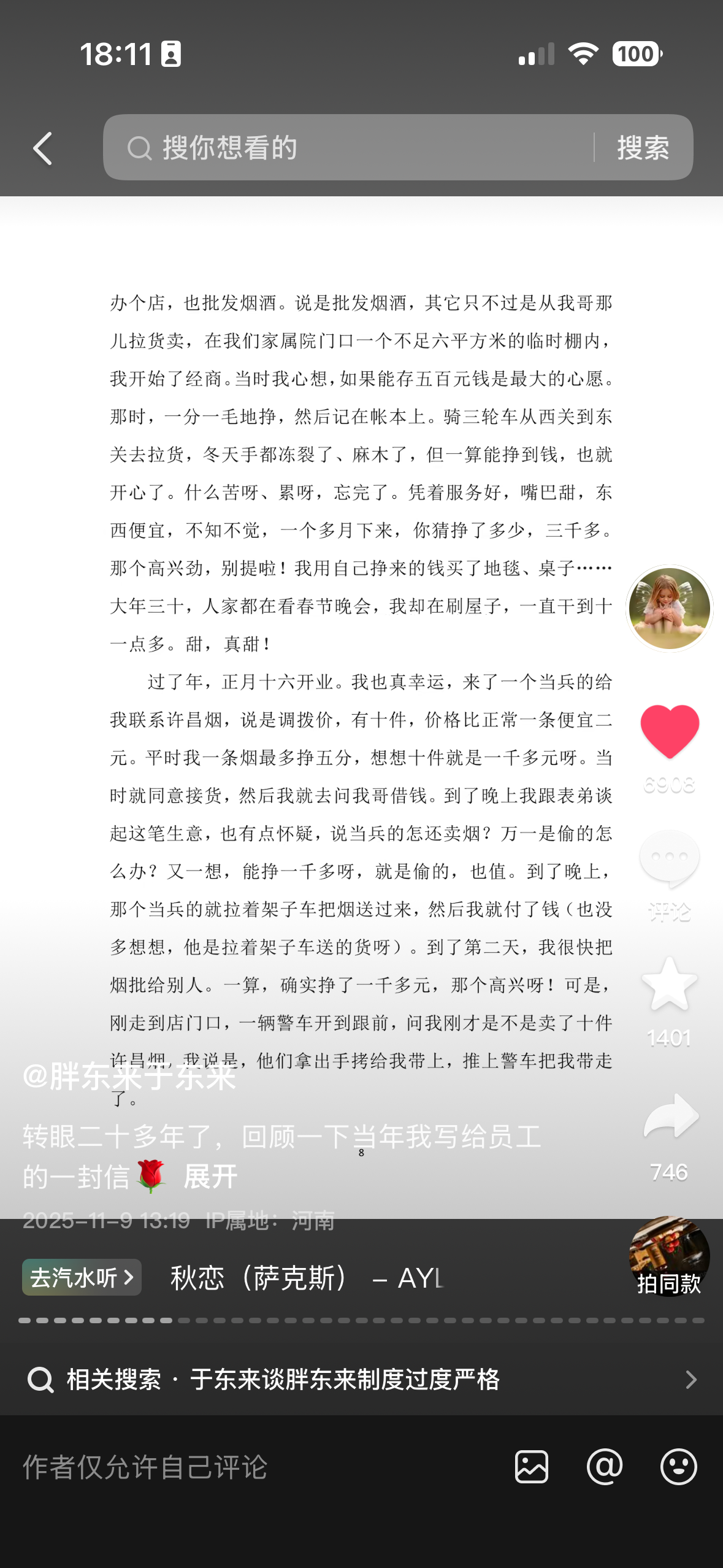Mention someone with the @ icon
This screenshot has width=723, height=1568.
(605, 1467)
